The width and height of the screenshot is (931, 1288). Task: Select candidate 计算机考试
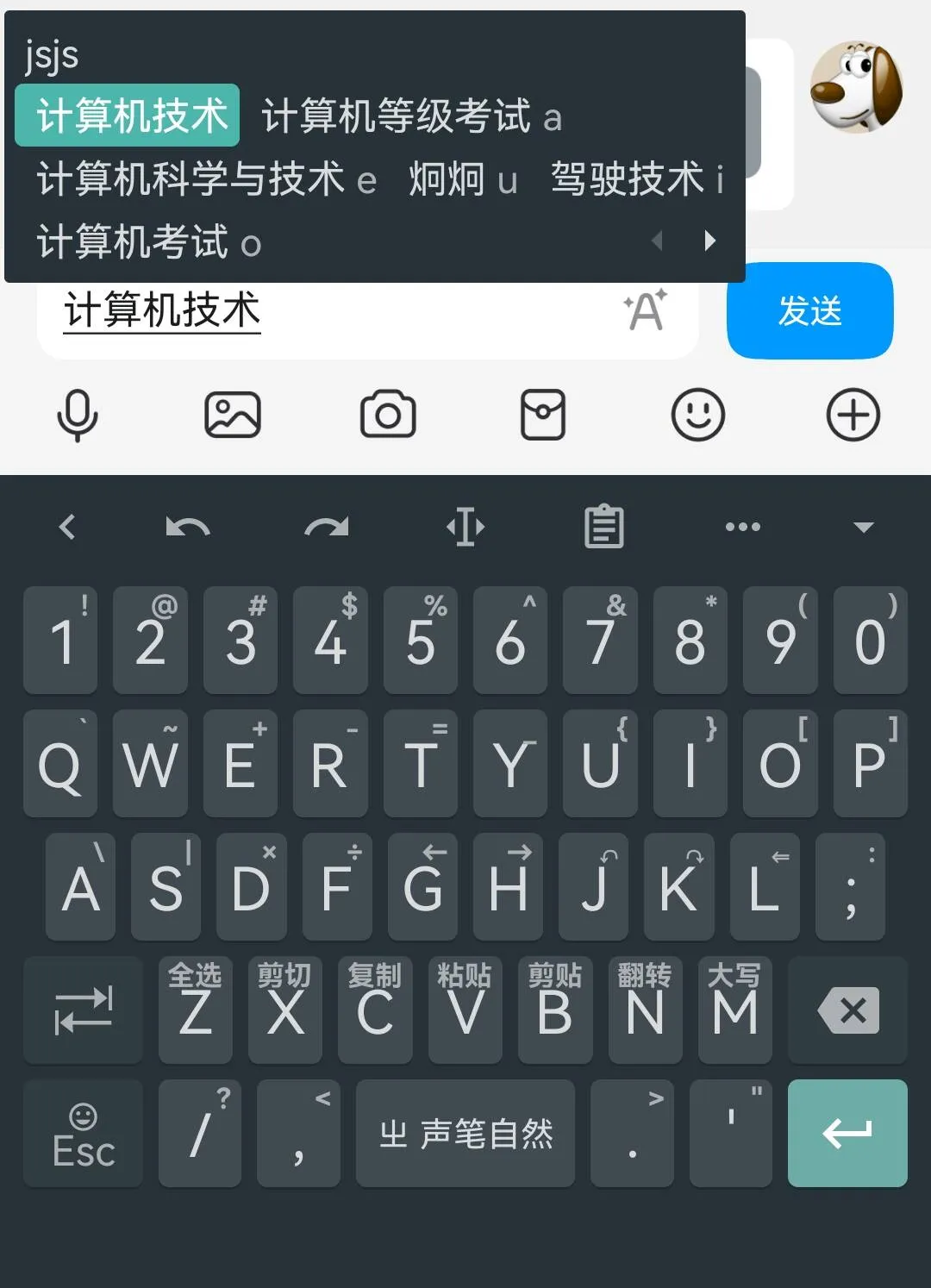133,241
